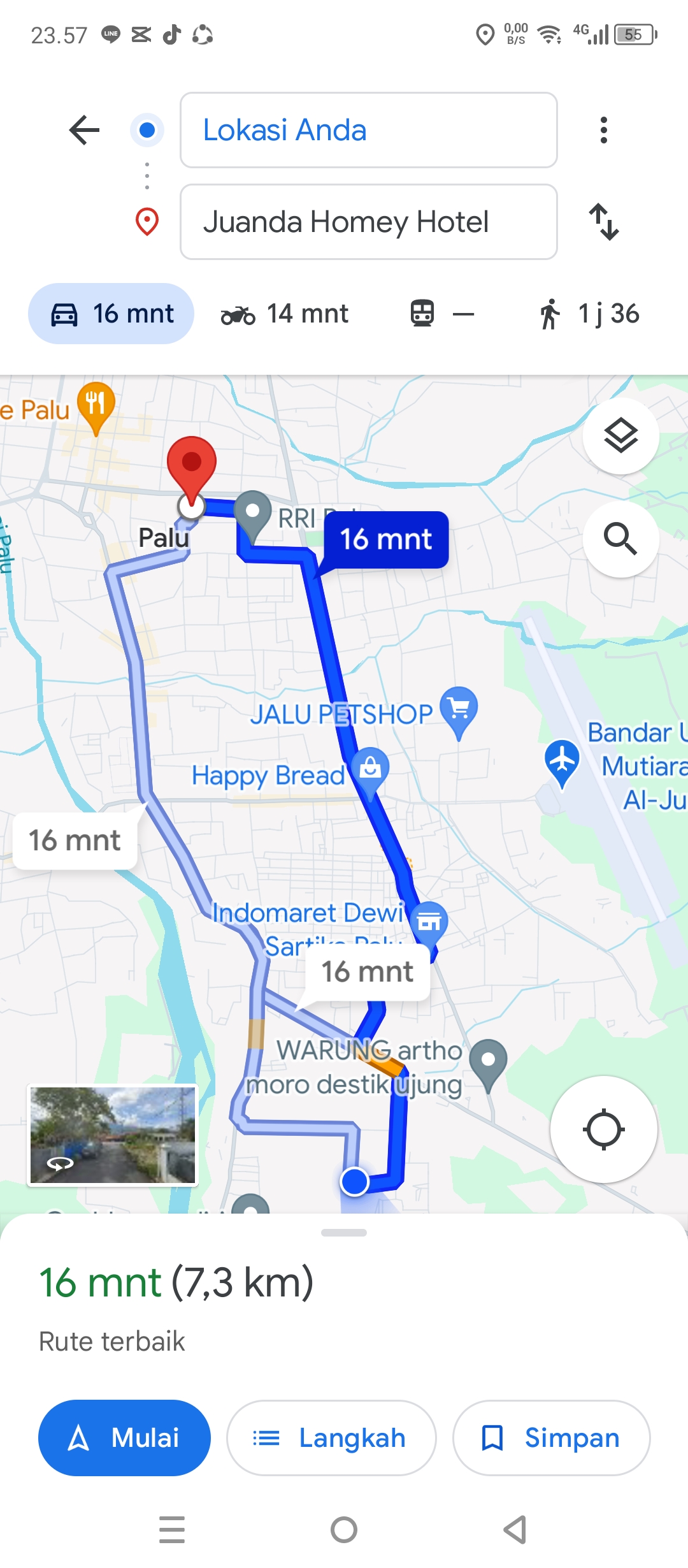The width and height of the screenshot is (688, 1568).
Task: Open the Street View thumbnail
Action: tap(113, 1135)
